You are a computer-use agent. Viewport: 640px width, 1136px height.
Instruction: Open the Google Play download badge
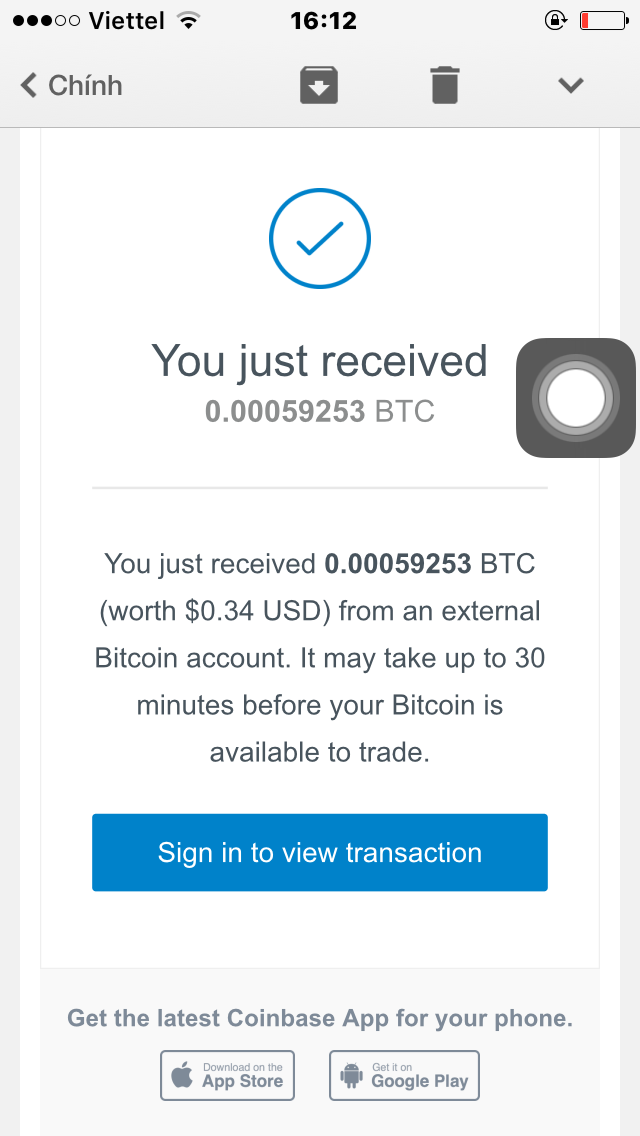click(x=404, y=1075)
